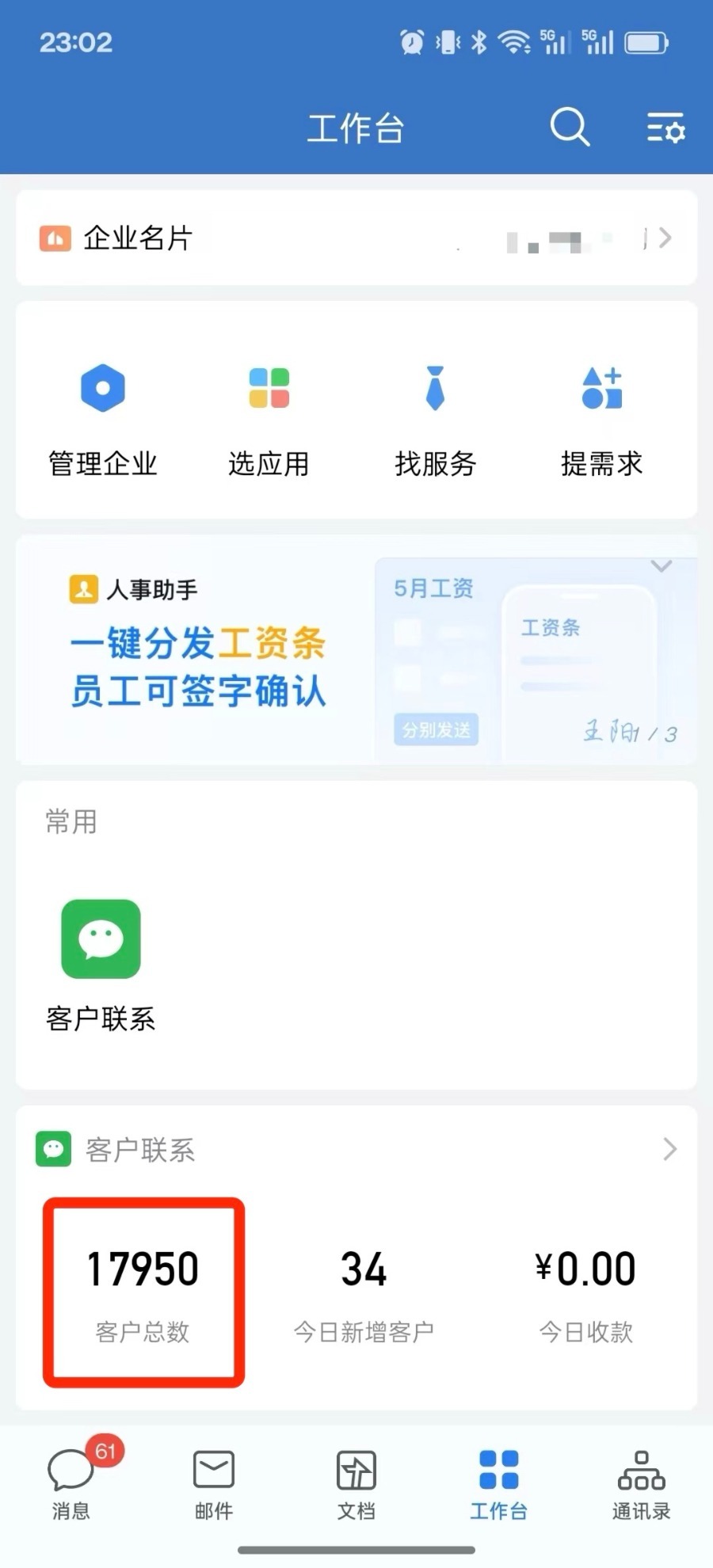The width and height of the screenshot is (713, 1568).
Task: Open the search icon in header
Action: (570, 127)
